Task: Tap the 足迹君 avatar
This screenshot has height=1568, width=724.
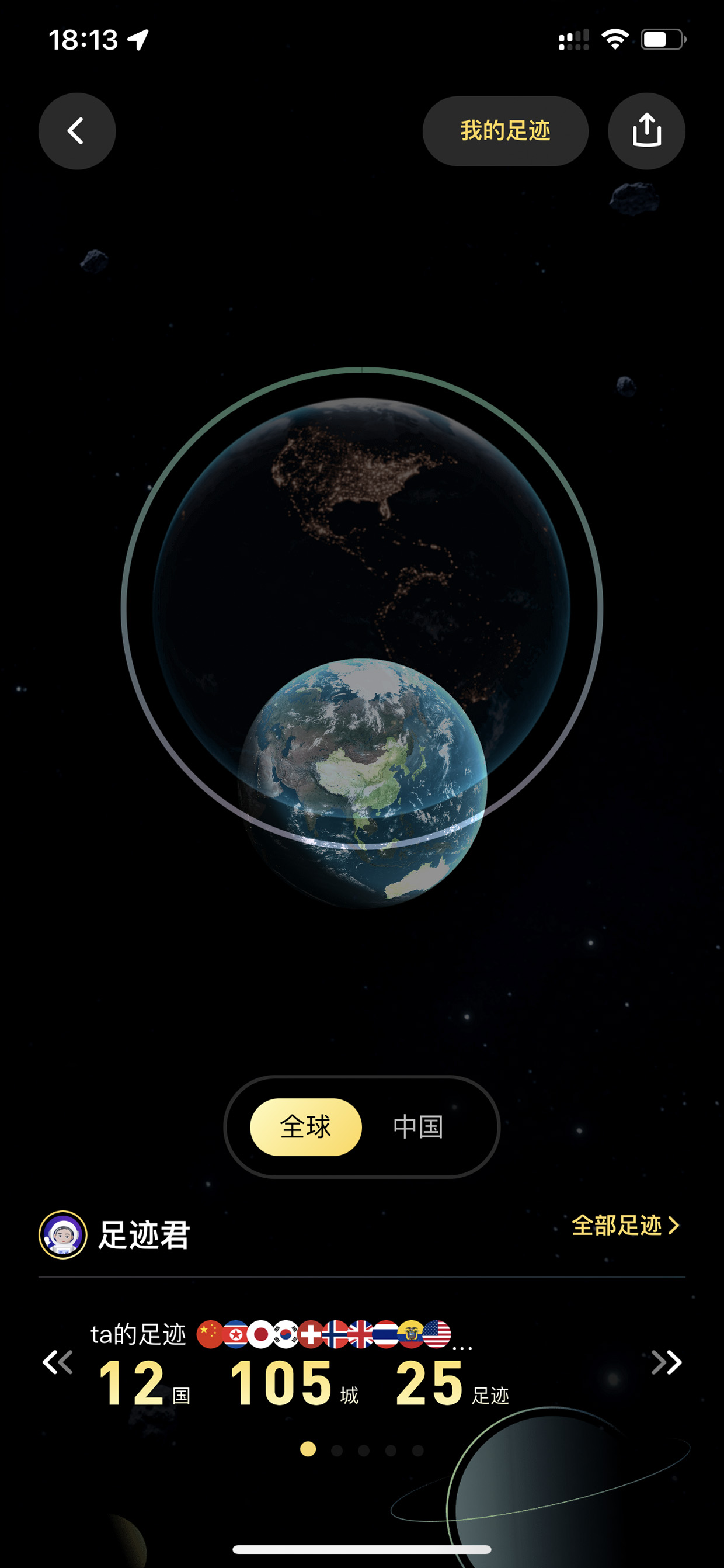Action: tap(62, 1234)
